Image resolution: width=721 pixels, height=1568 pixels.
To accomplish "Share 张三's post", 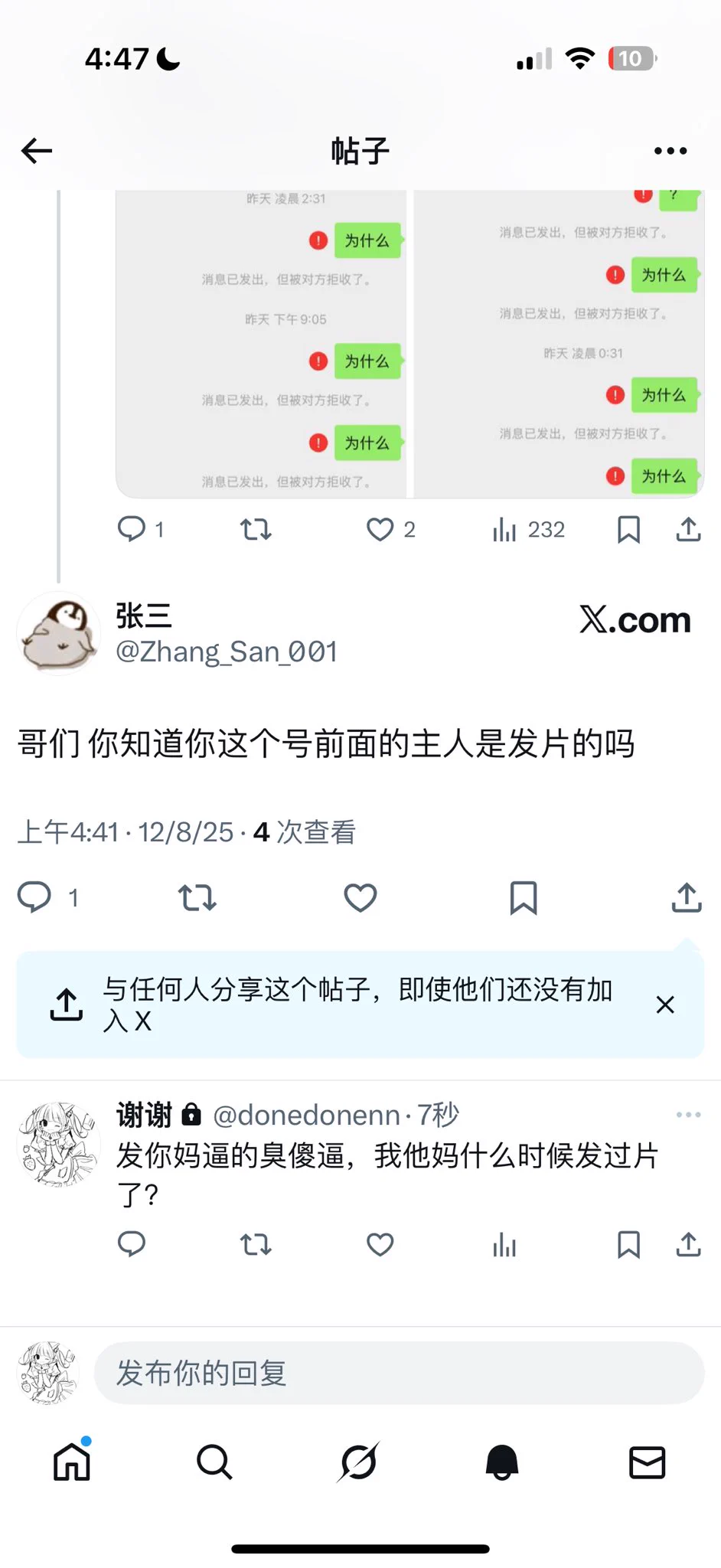I will pos(687,897).
